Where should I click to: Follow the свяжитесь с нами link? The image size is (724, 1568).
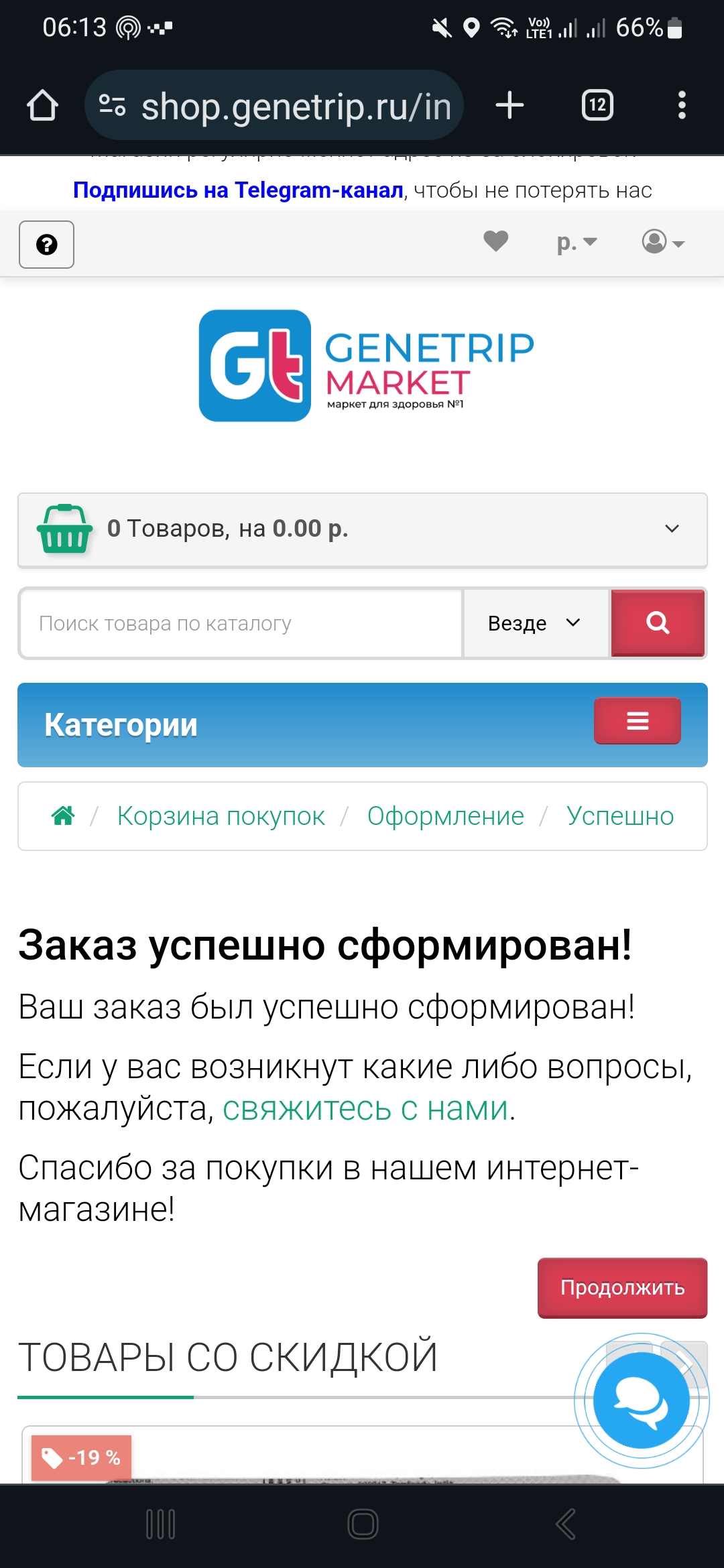(365, 1108)
